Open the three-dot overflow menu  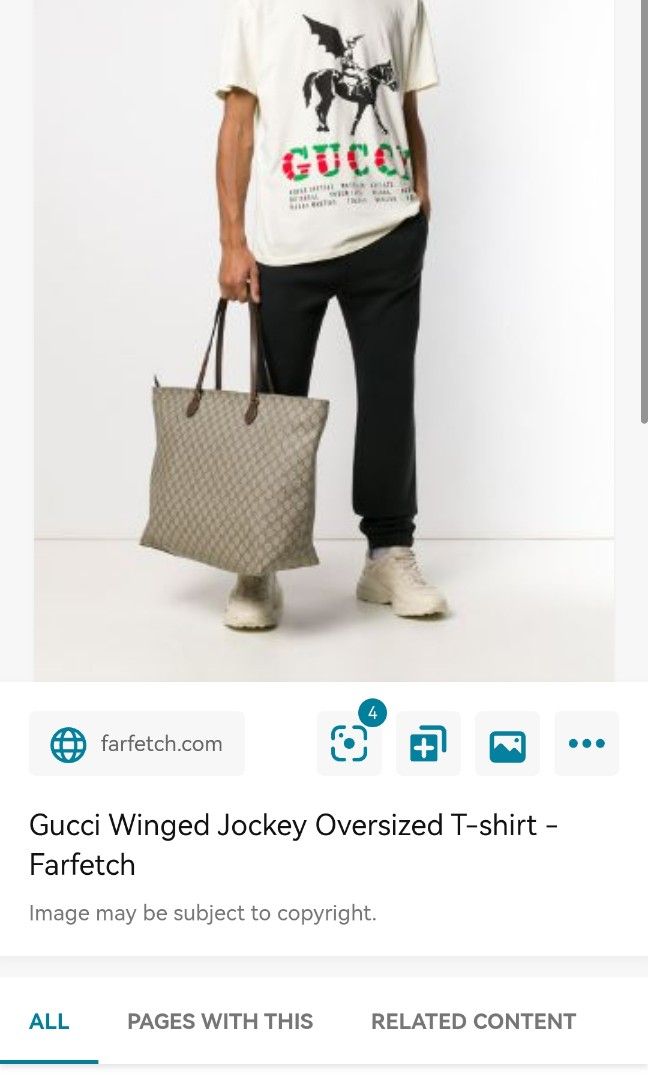tap(586, 744)
